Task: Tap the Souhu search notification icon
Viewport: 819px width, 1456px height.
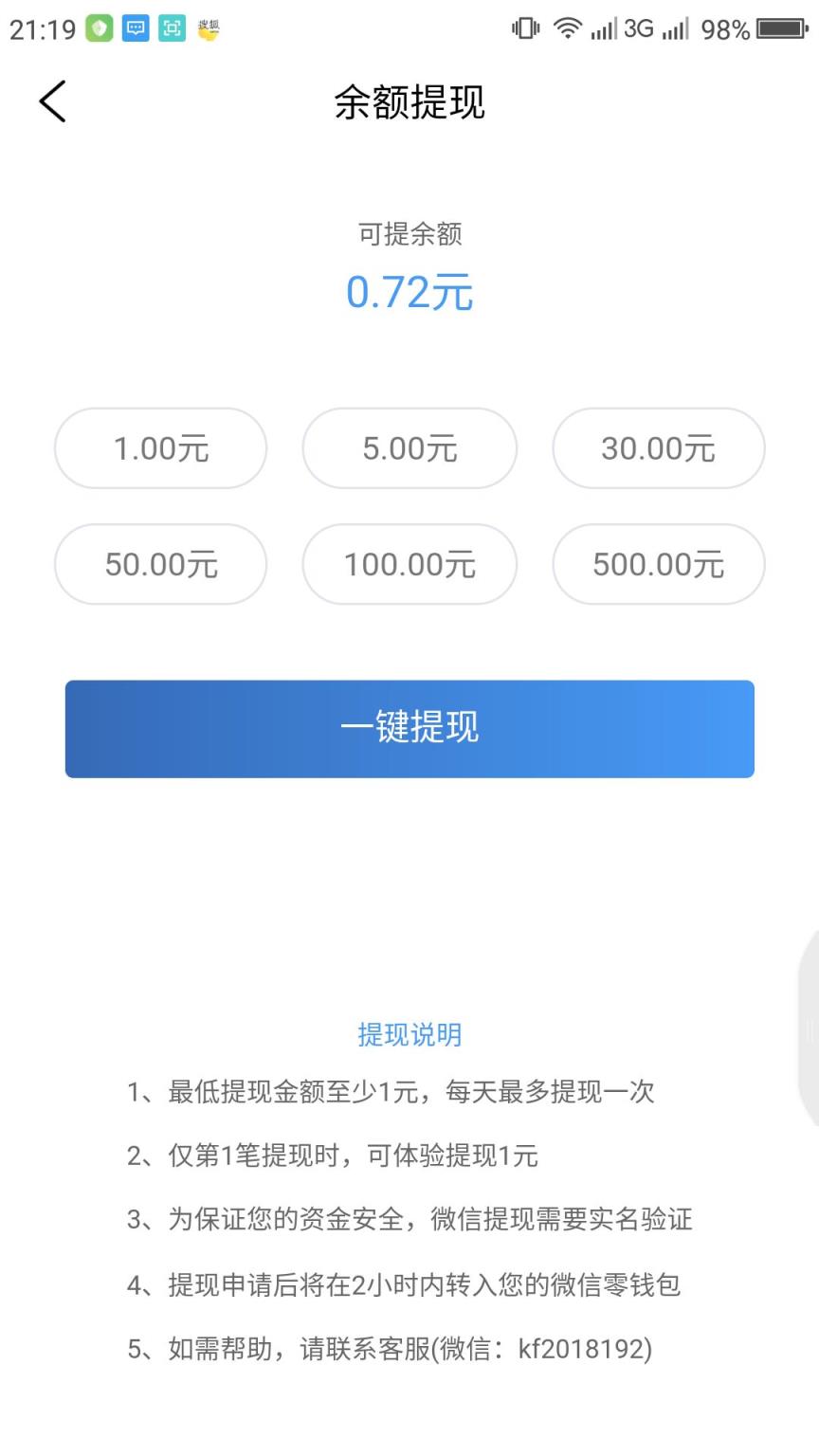Action: 207,28
